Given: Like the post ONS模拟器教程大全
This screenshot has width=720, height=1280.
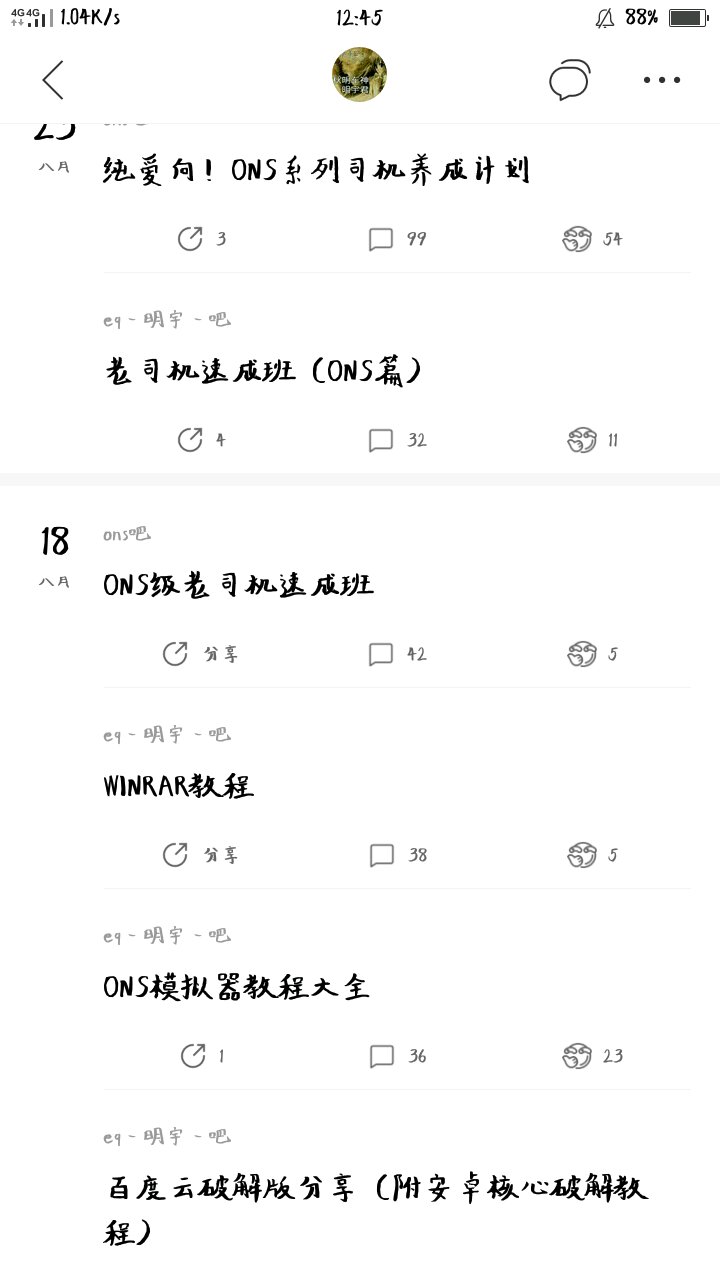Looking at the screenshot, I should pyautogui.click(x=592, y=1056).
